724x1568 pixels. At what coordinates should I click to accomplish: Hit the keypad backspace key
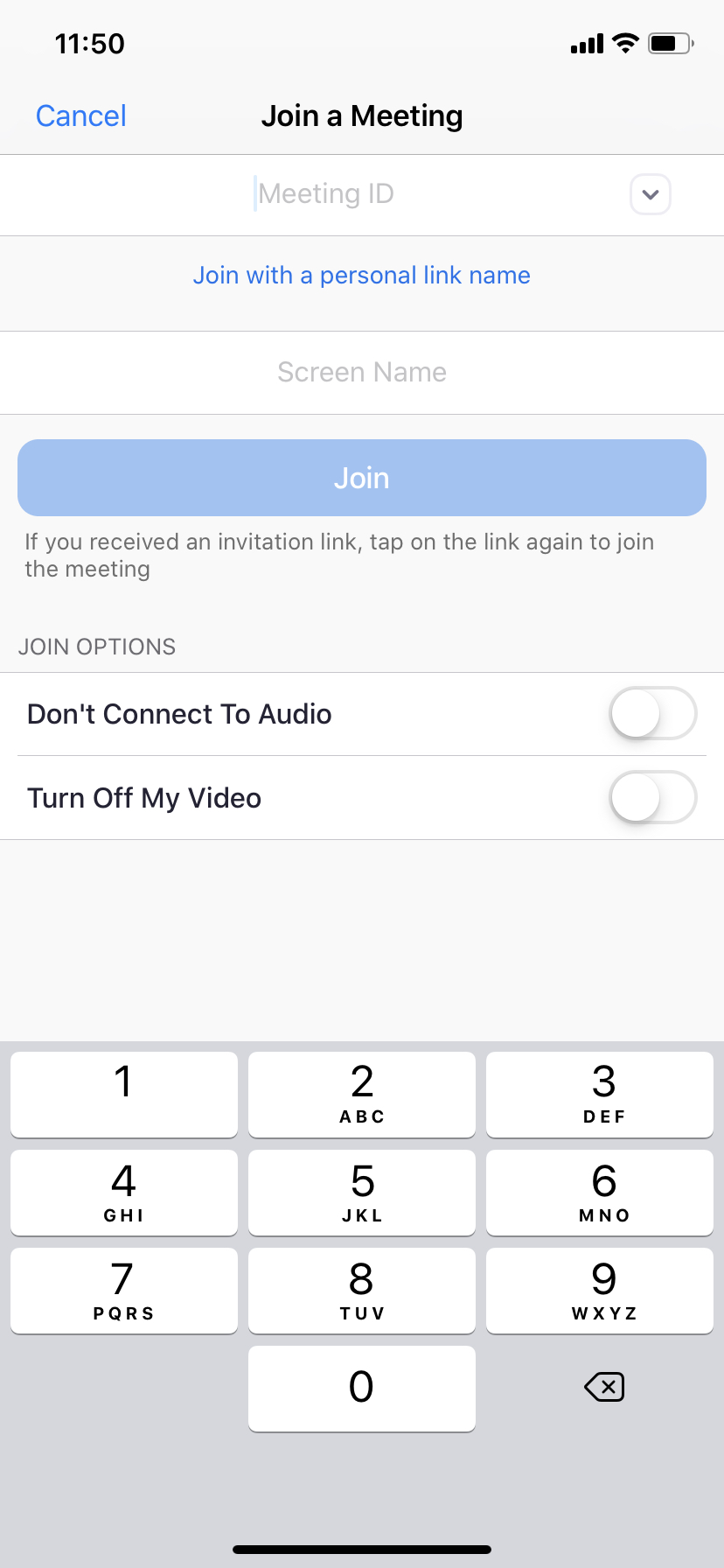click(603, 1387)
